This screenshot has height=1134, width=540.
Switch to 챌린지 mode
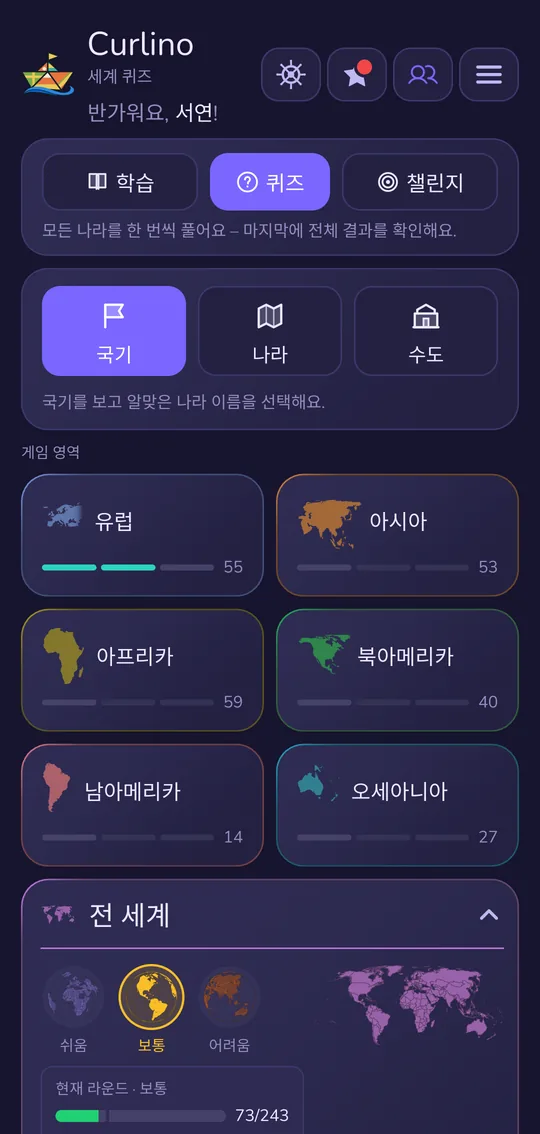(x=420, y=182)
